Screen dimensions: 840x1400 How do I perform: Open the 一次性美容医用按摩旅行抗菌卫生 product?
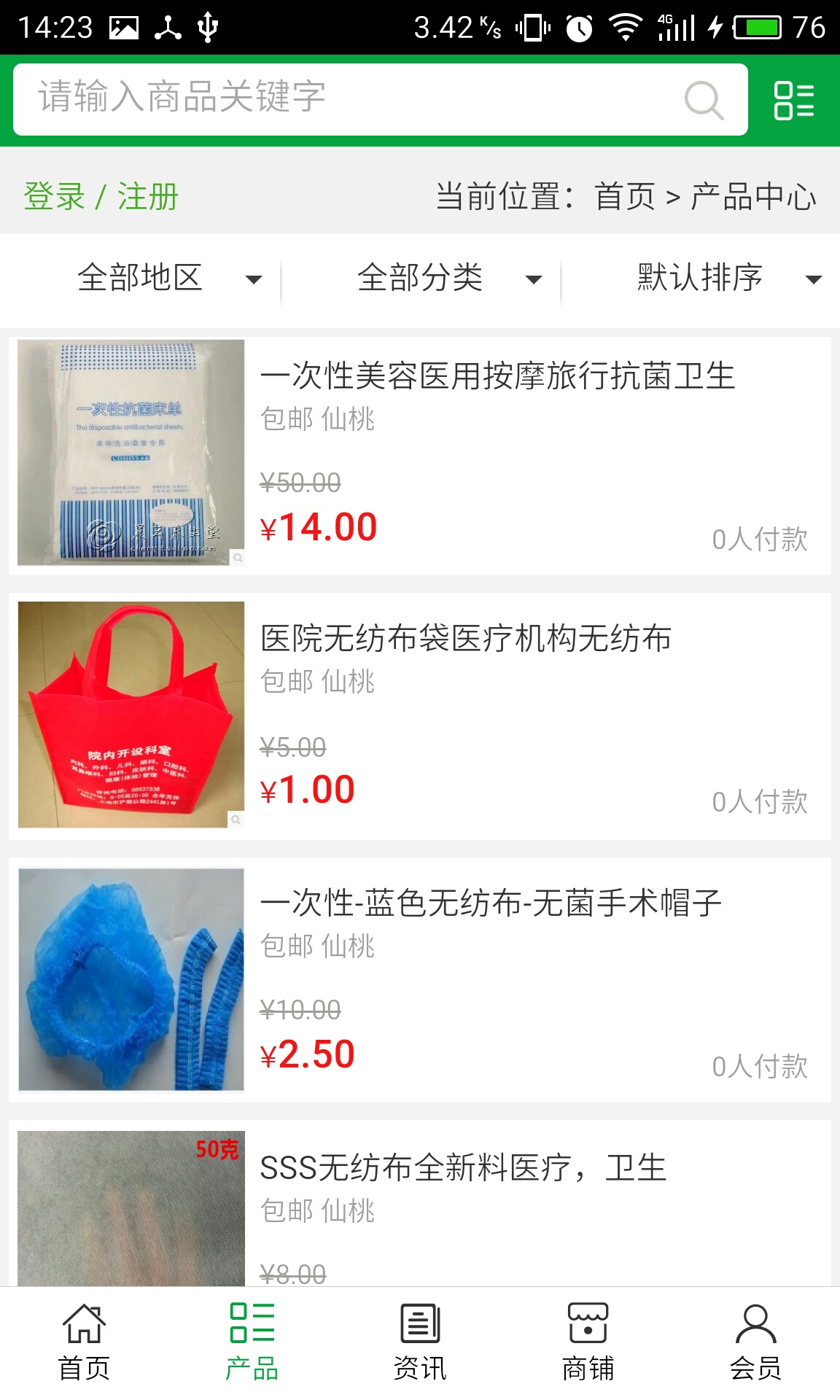tap(497, 376)
